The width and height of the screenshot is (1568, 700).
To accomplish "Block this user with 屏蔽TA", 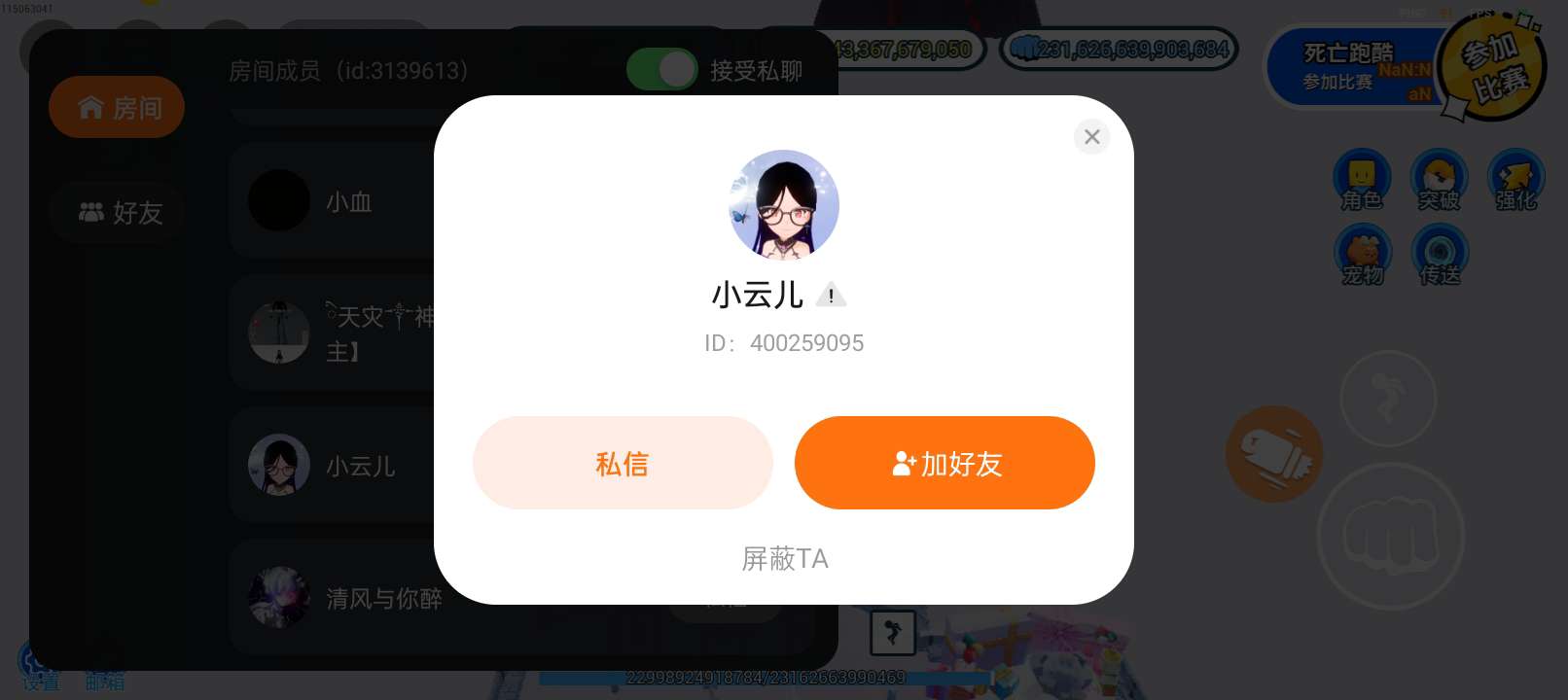I will [784, 559].
